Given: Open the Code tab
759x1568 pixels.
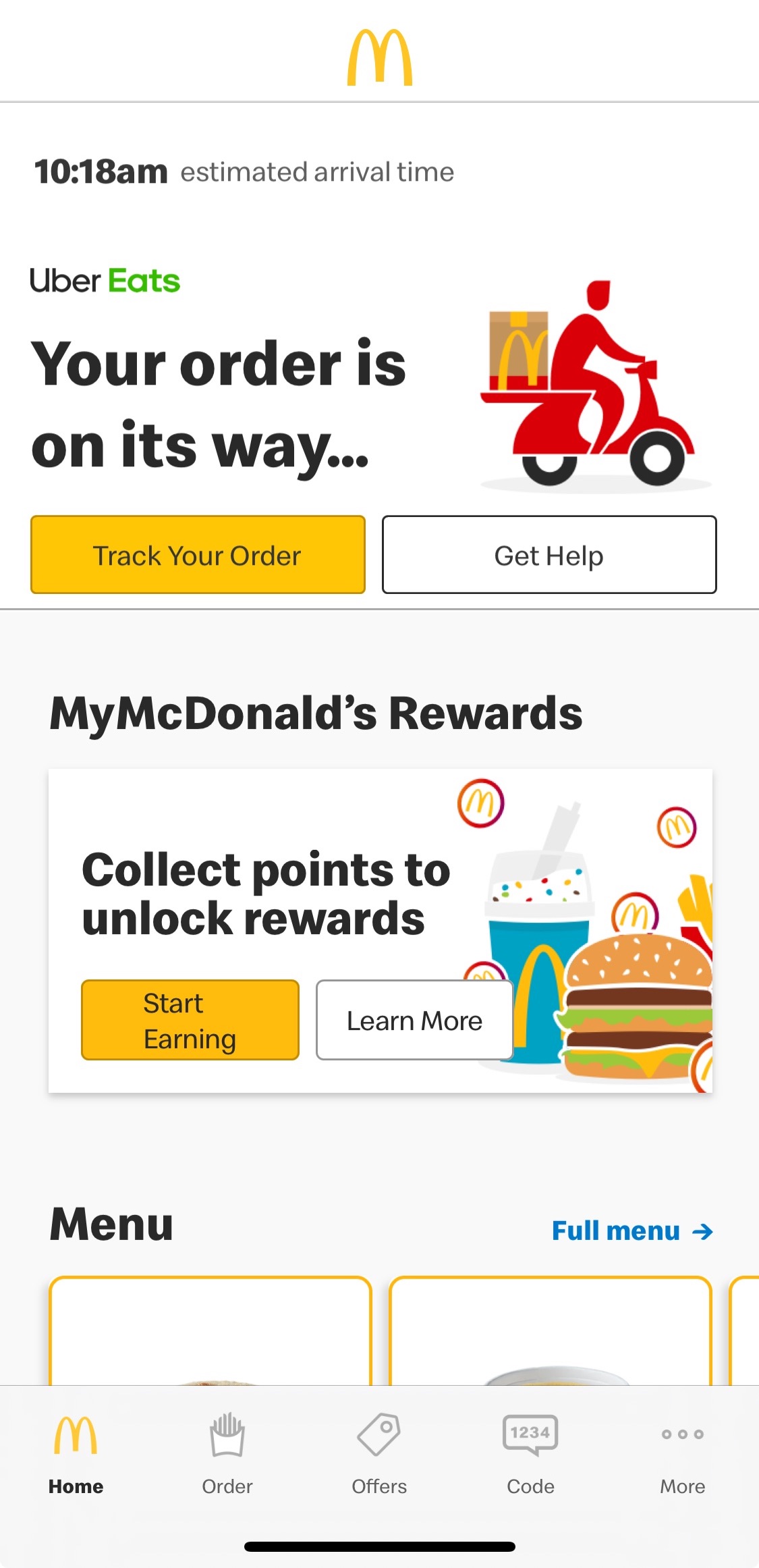Looking at the screenshot, I should click(x=530, y=1451).
